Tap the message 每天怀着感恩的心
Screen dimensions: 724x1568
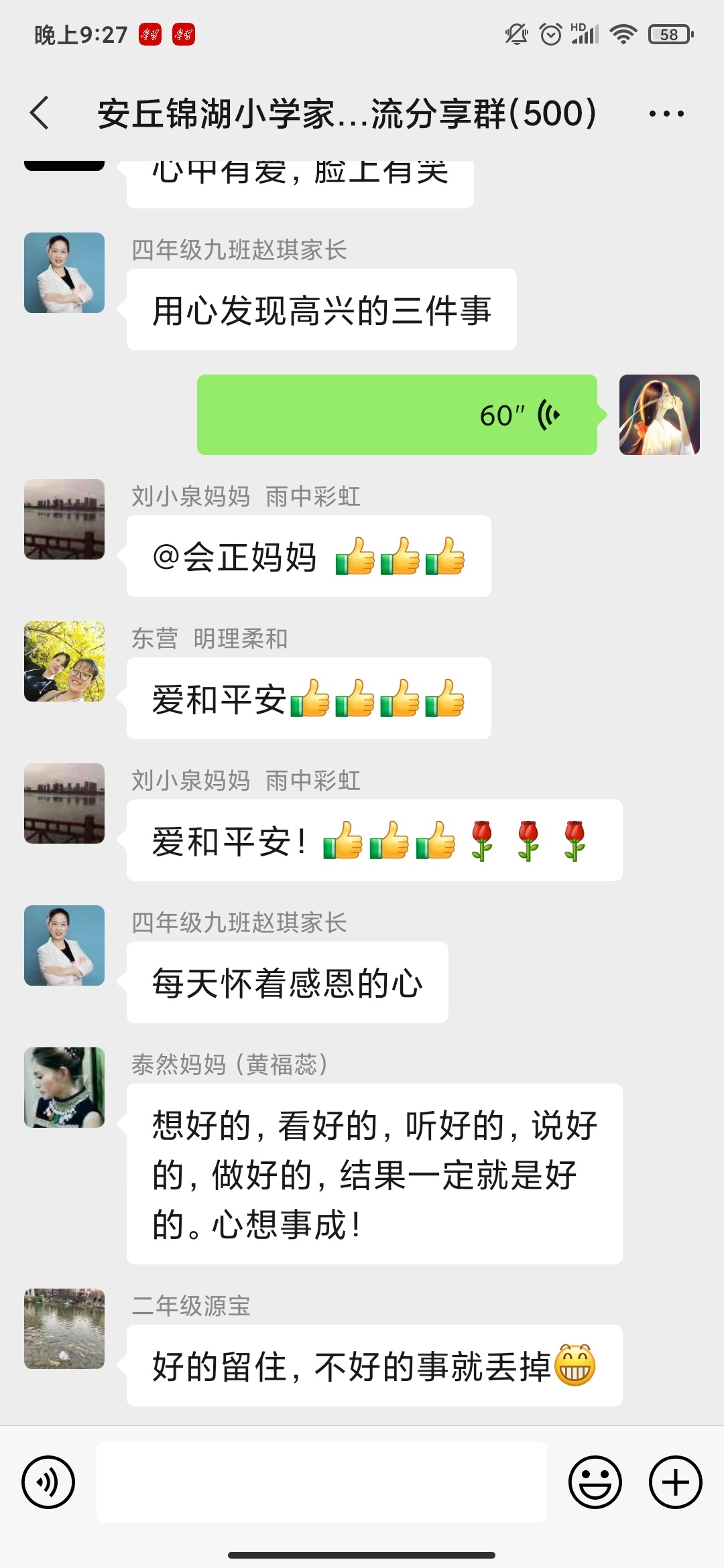[x=287, y=982]
